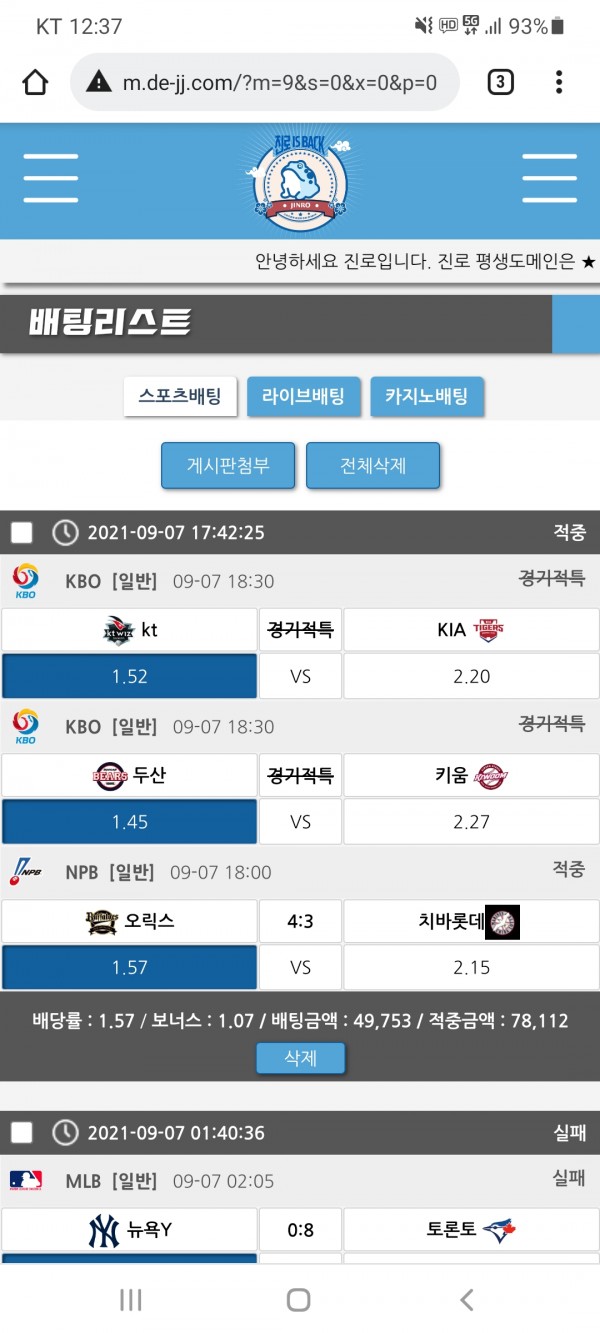The width and height of the screenshot is (600, 1333).
Task: Delete the 17:42:25 bet with 삭제
Action: tap(300, 1057)
